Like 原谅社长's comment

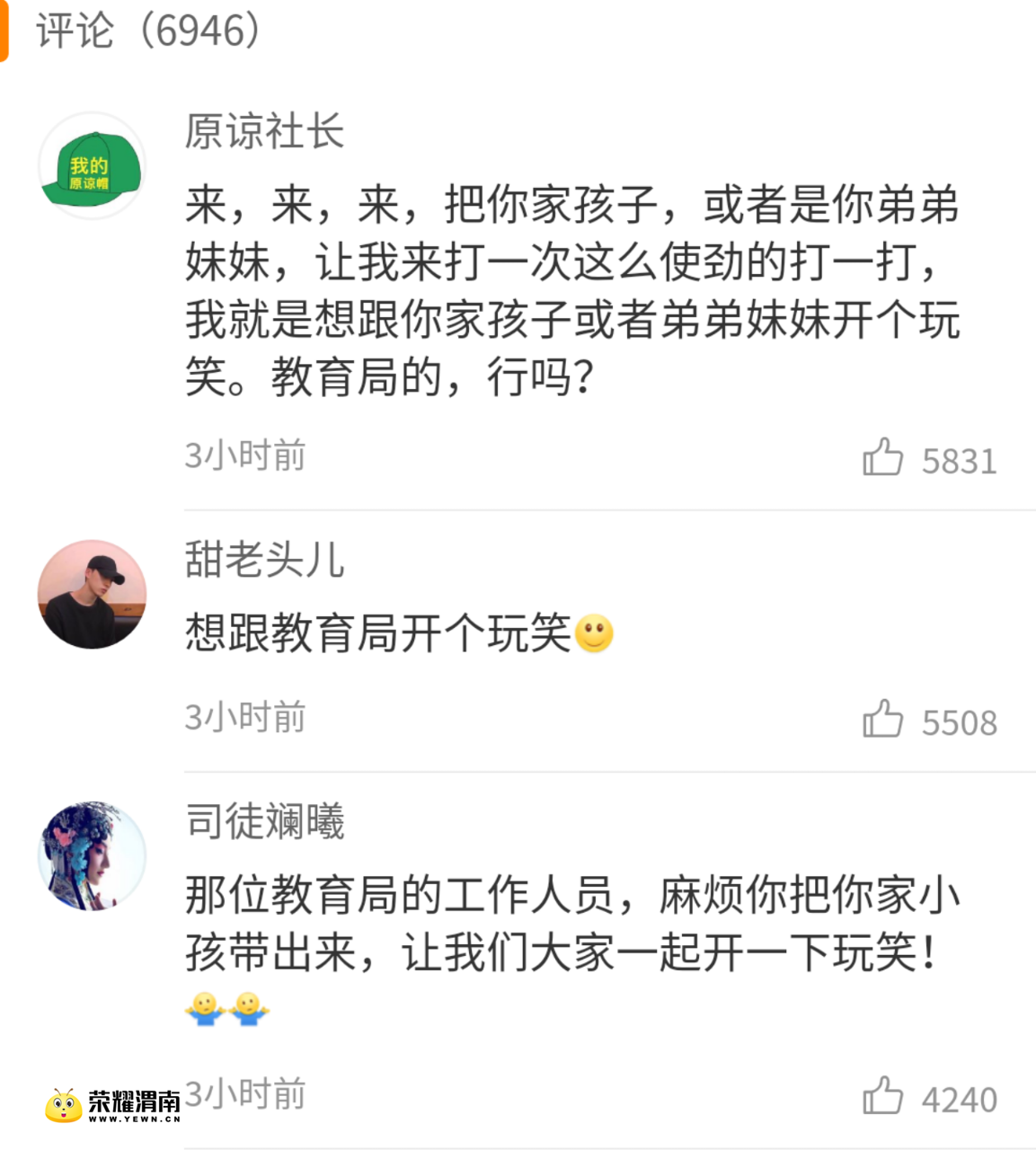tap(882, 457)
